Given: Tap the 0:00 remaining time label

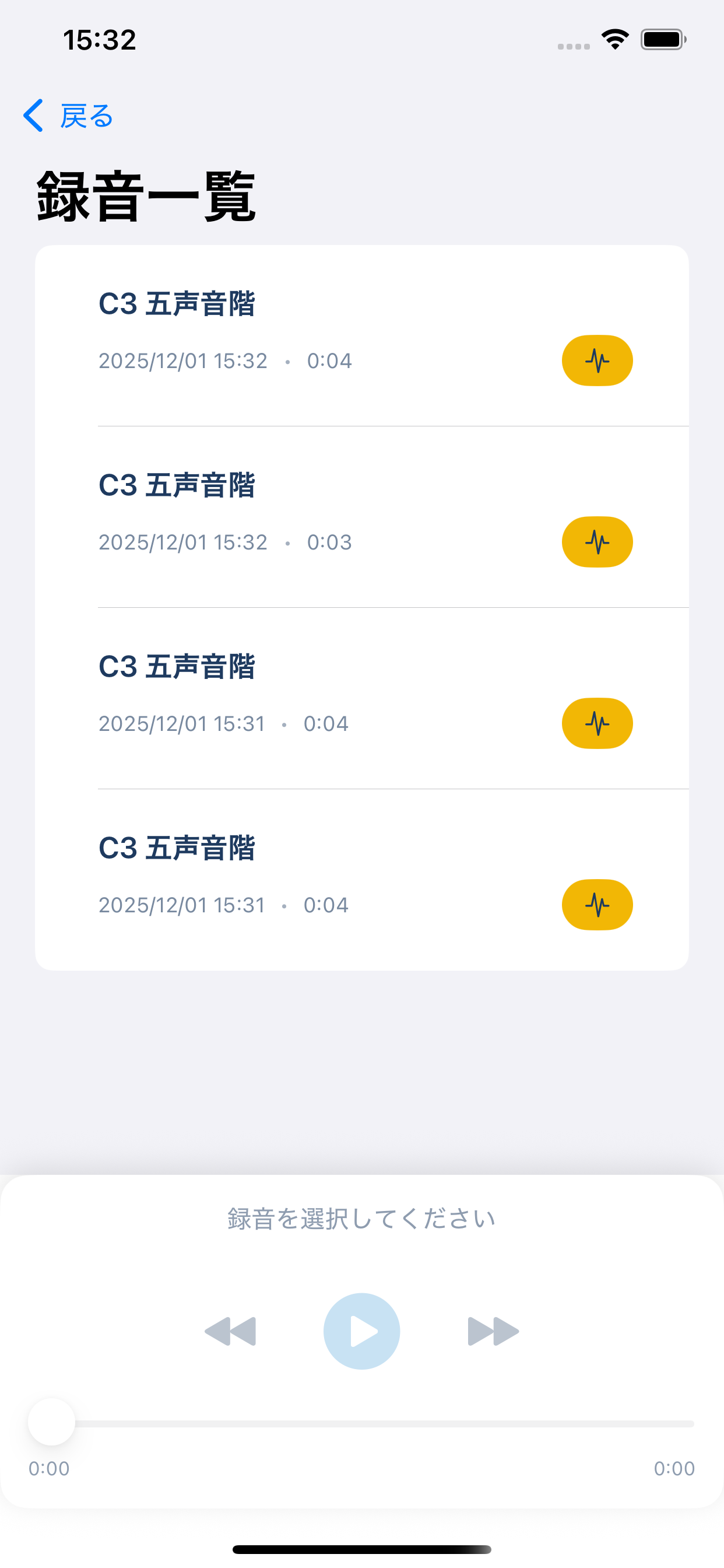Looking at the screenshot, I should click(x=674, y=1468).
